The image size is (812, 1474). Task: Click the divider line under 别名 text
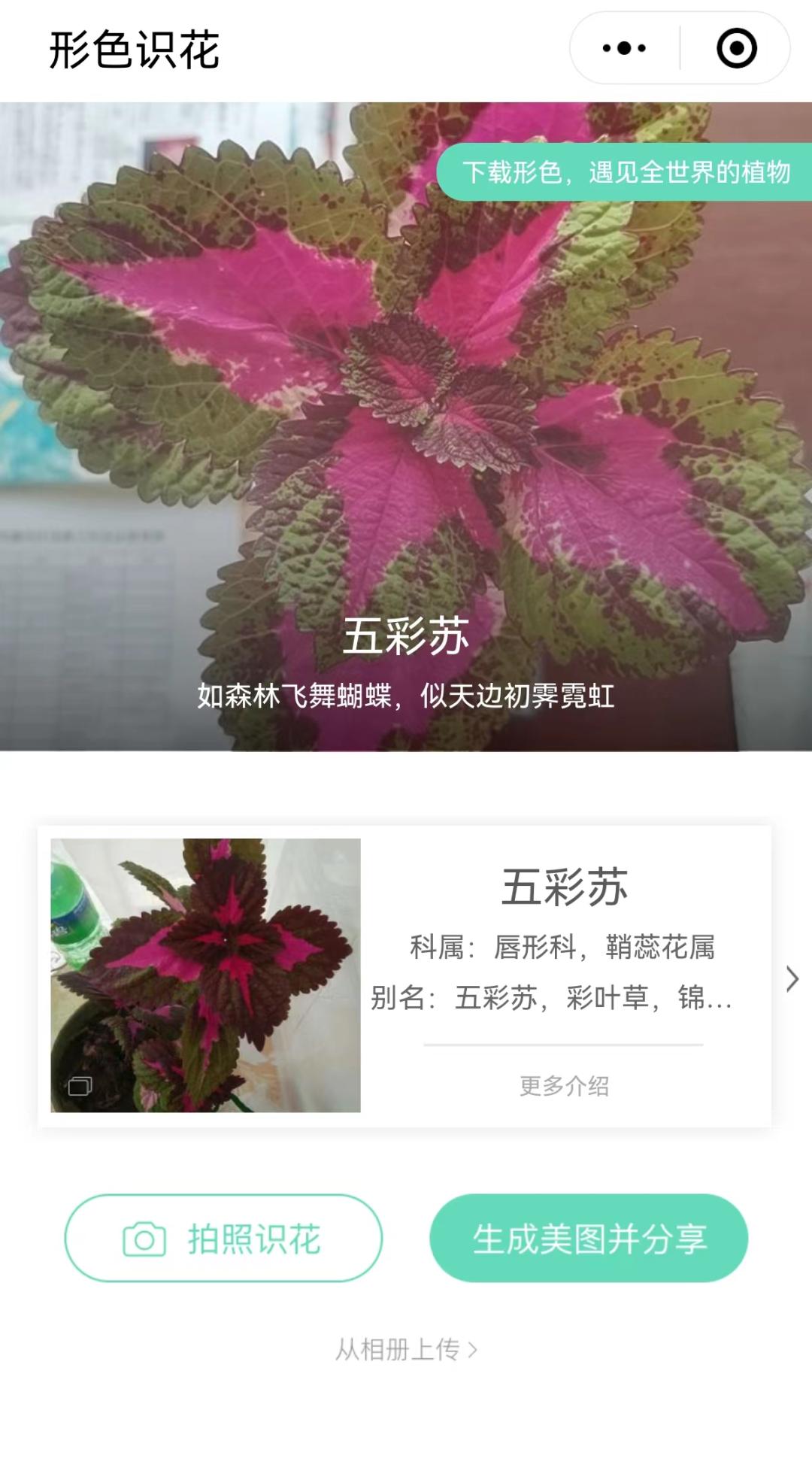click(x=563, y=1045)
